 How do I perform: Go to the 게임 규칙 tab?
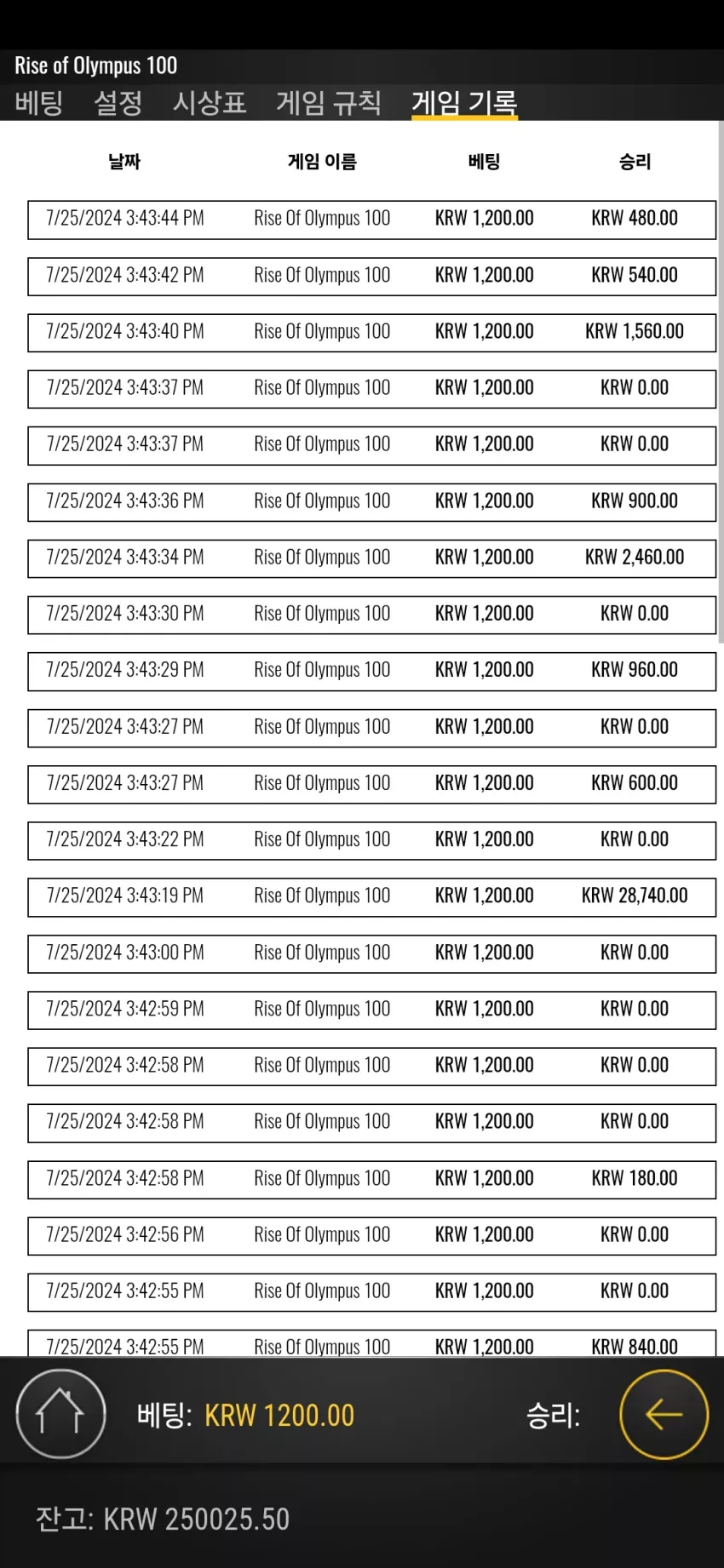(329, 103)
